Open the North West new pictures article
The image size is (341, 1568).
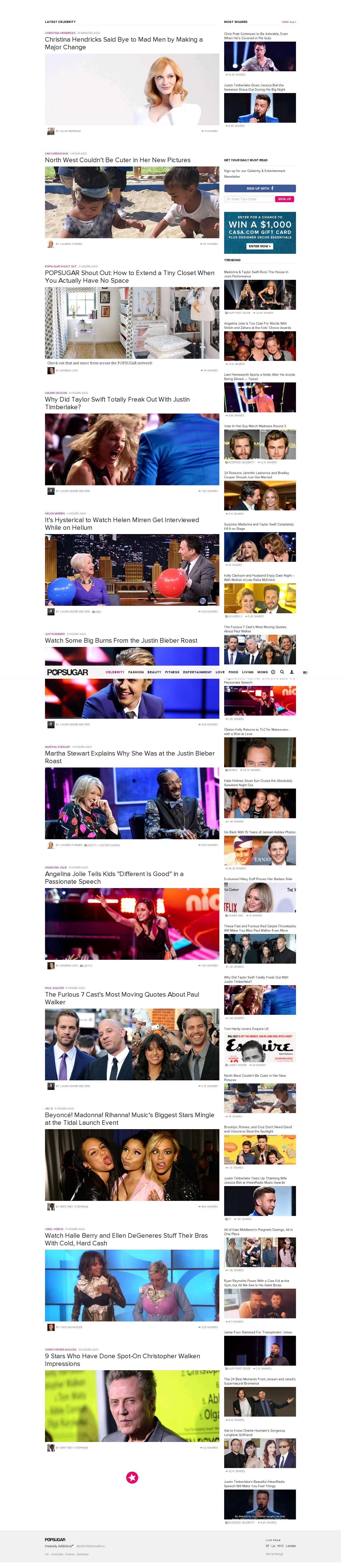118,160
